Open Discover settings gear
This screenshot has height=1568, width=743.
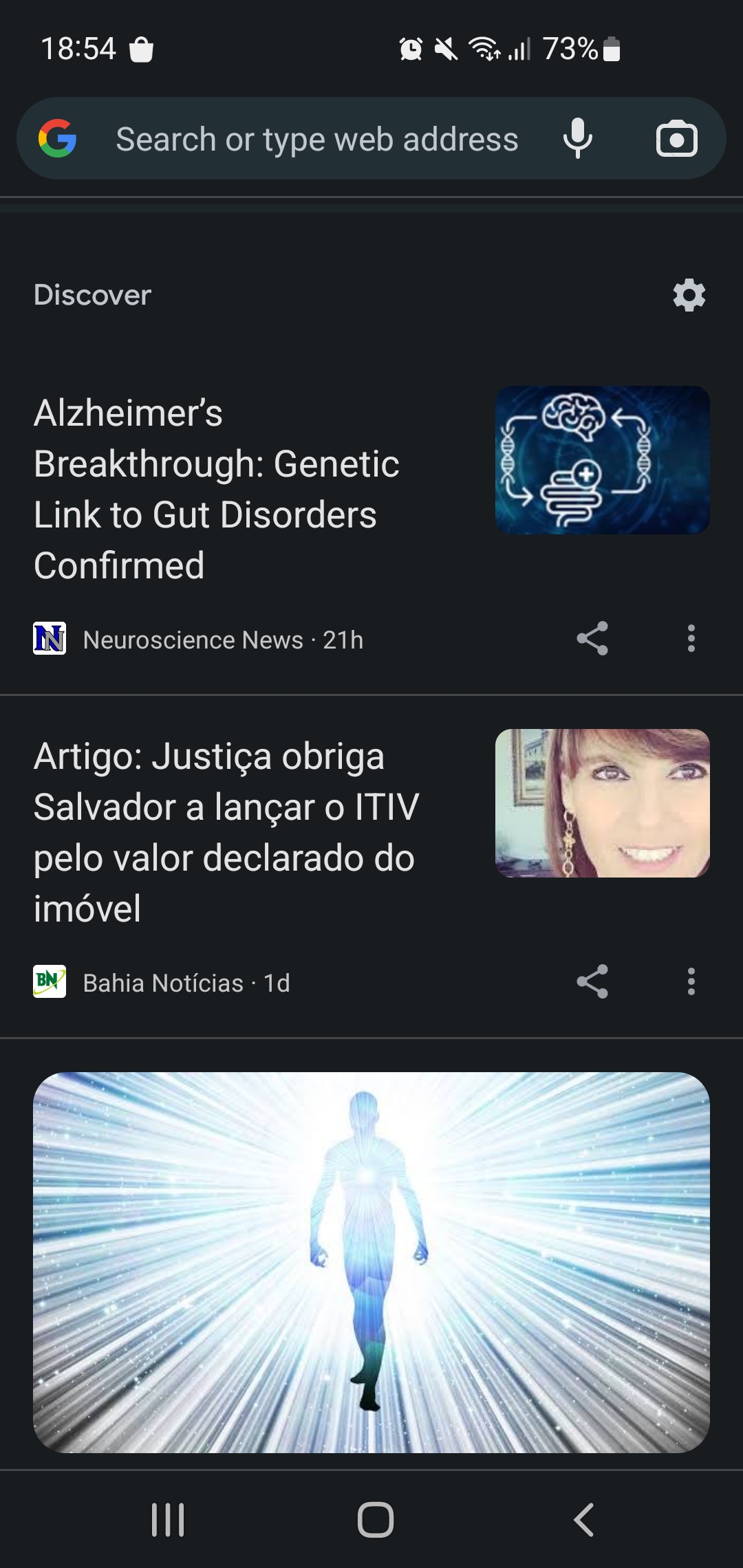coord(689,295)
